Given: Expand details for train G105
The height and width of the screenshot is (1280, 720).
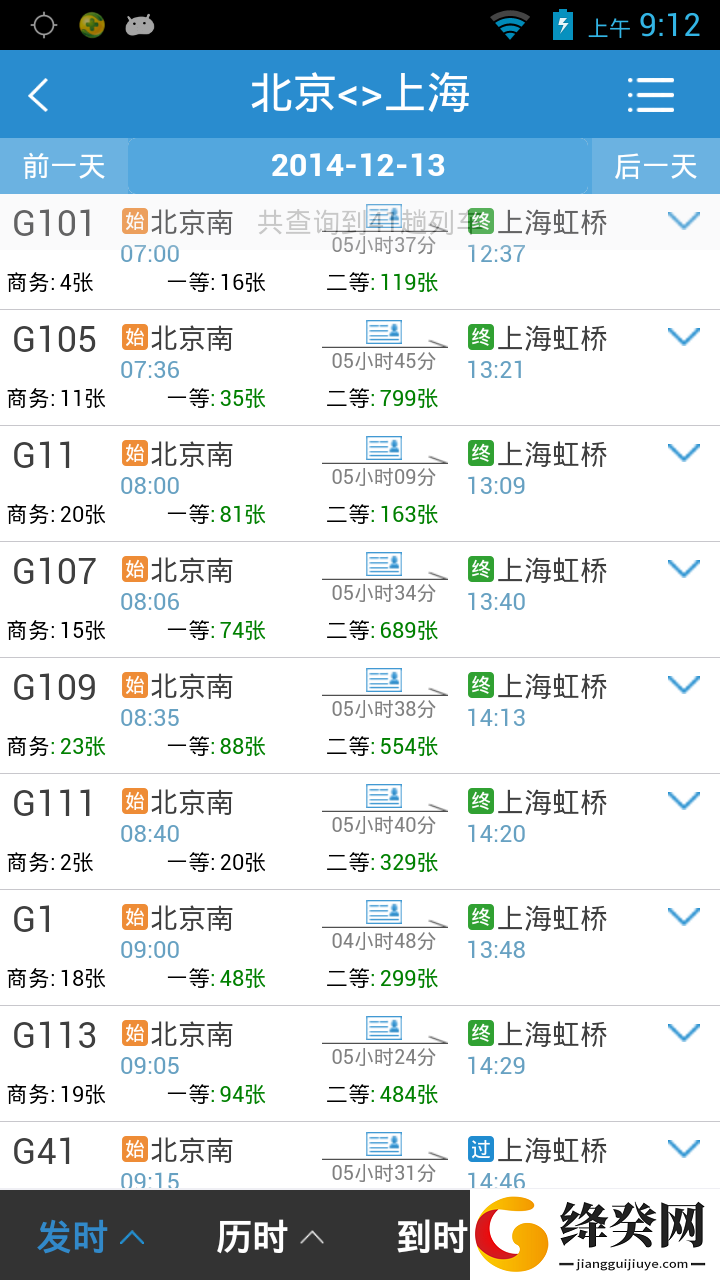Looking at the screenshot, I should [684, 336].
